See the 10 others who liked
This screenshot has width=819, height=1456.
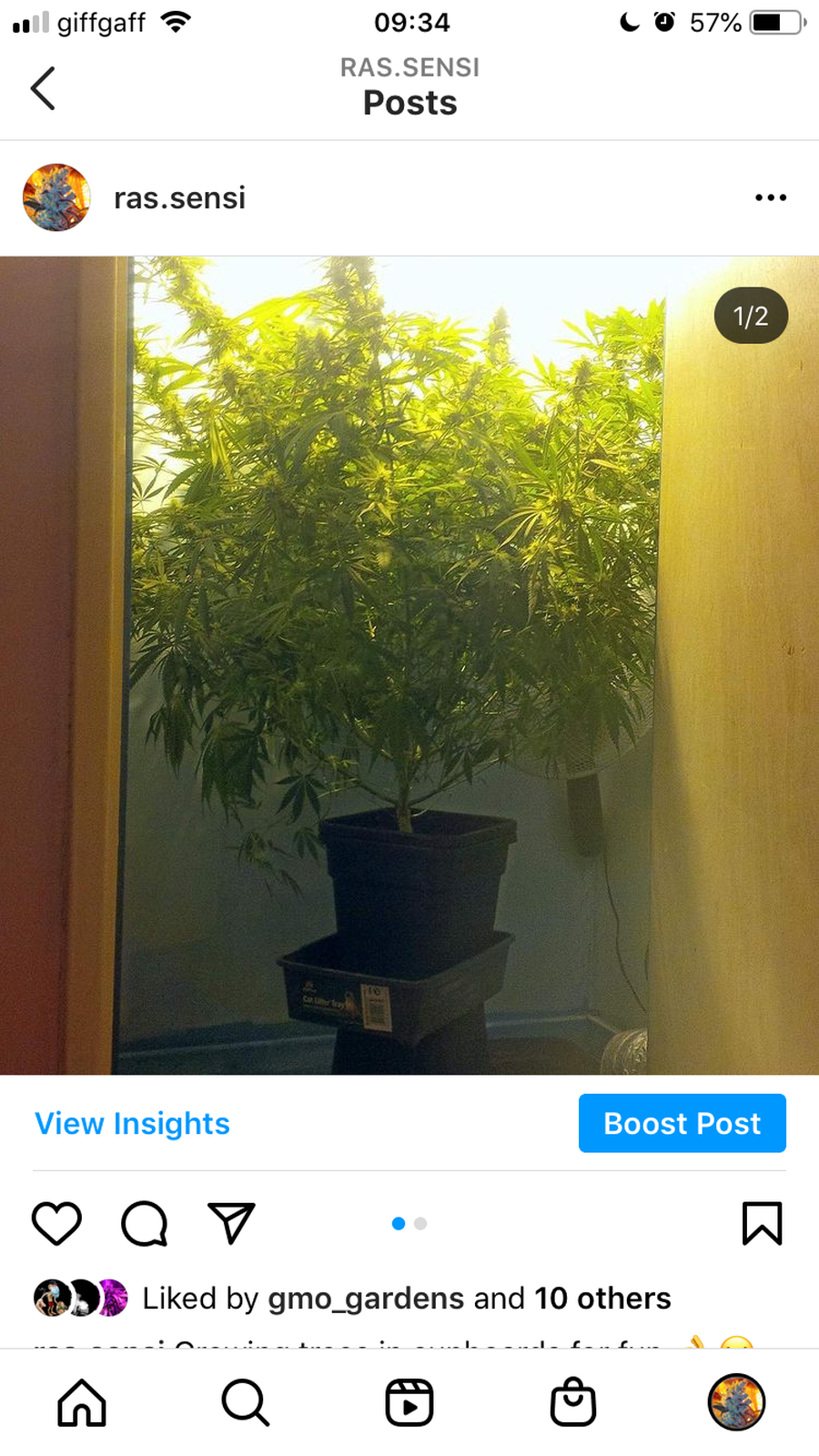pos(602,1299)
